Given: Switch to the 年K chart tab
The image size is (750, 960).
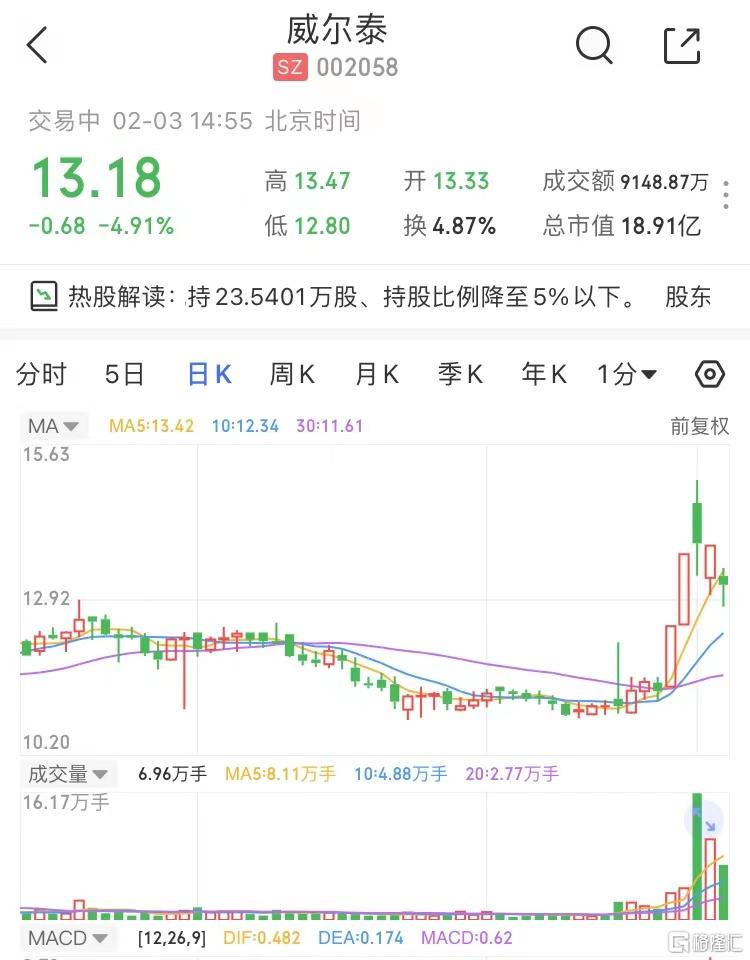Looking at the screenshot, I should pos(544,375).
